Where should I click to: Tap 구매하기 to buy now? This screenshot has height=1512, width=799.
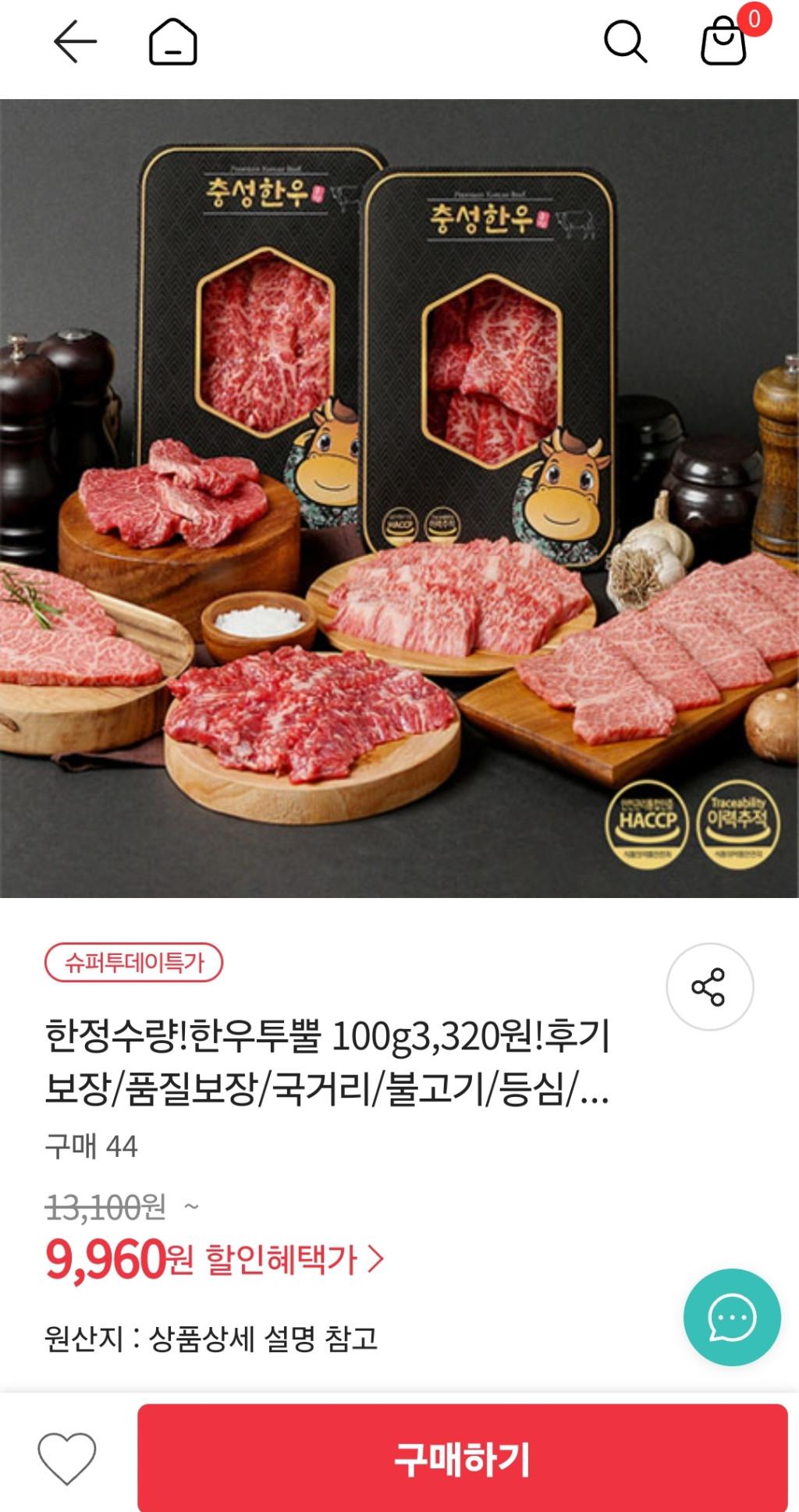[x=462, y=1457]
